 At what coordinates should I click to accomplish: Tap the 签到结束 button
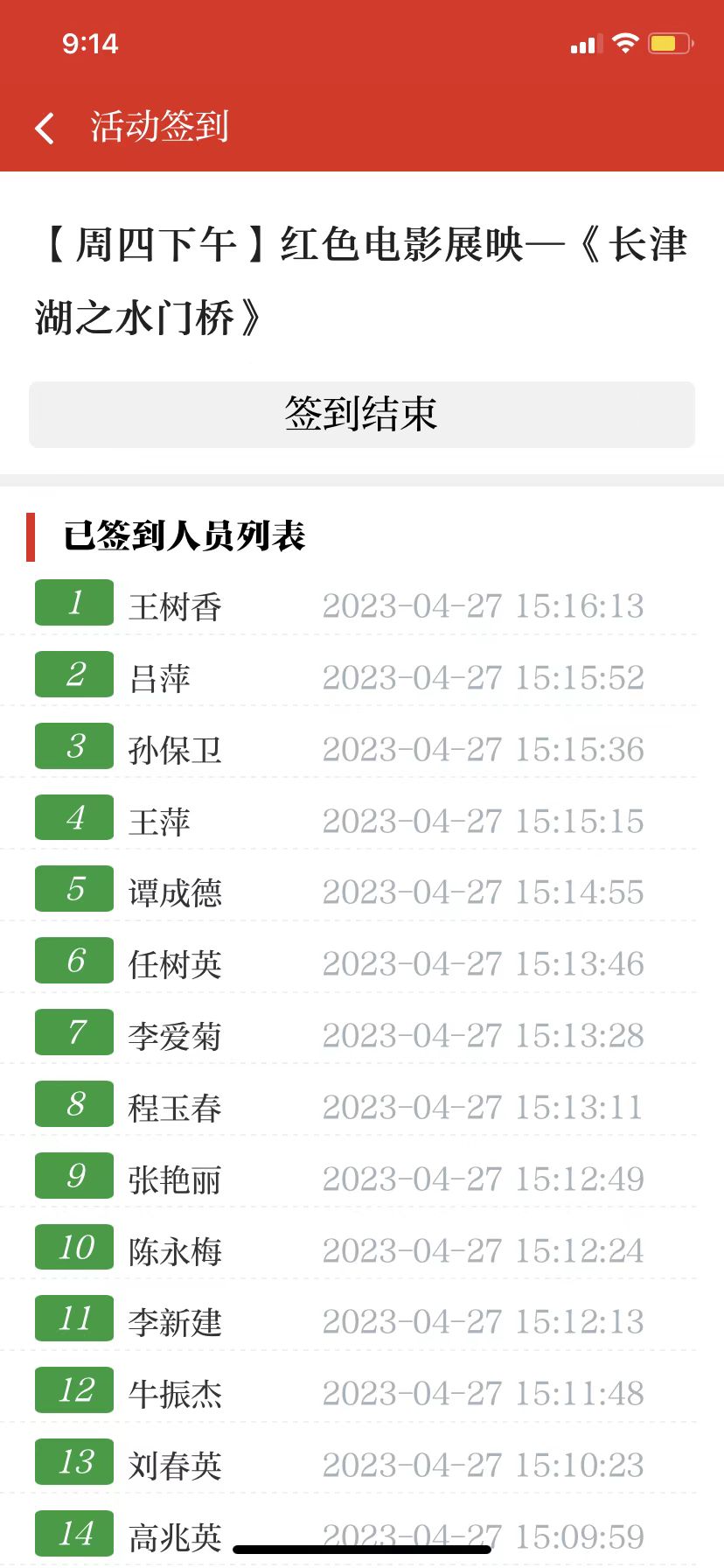point(362,415)
